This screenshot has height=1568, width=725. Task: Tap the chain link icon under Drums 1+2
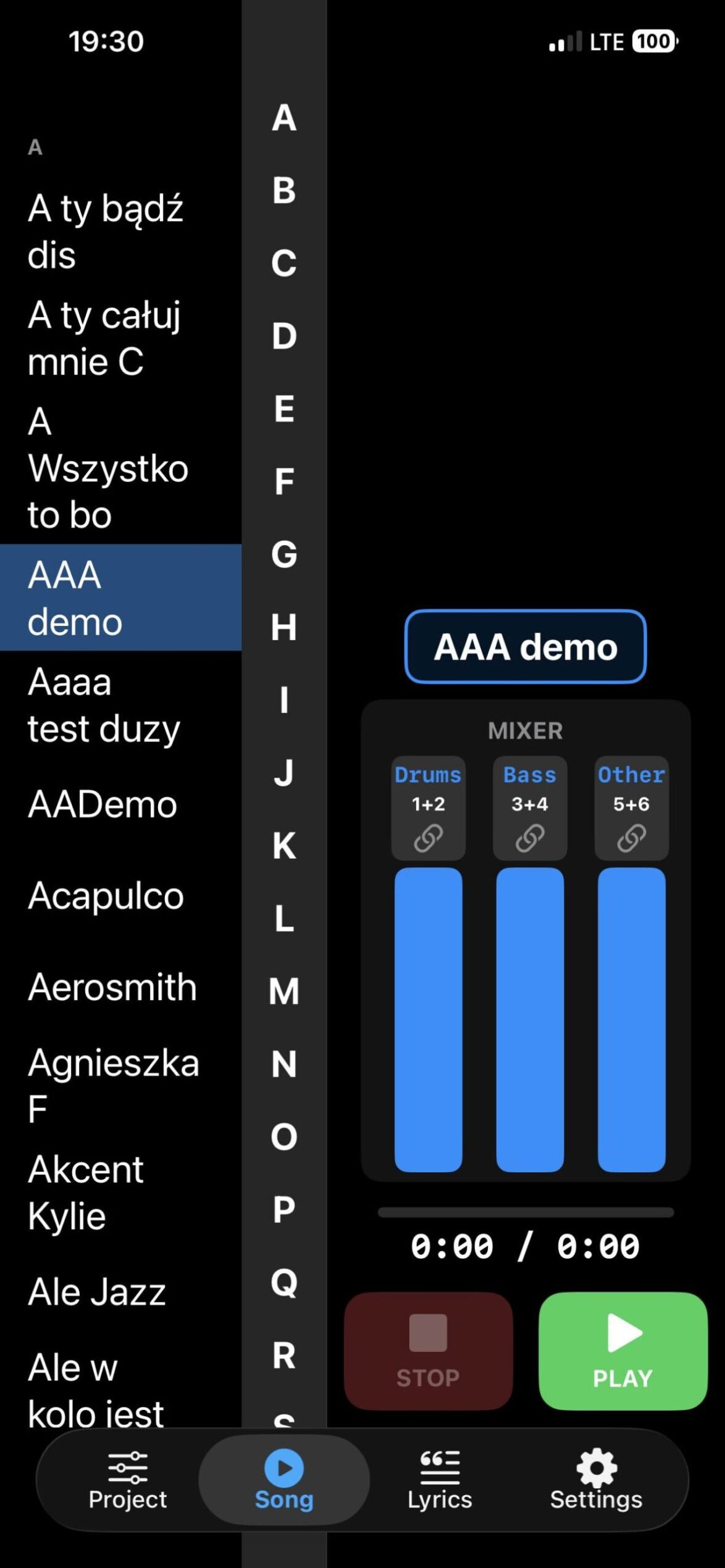429,837
